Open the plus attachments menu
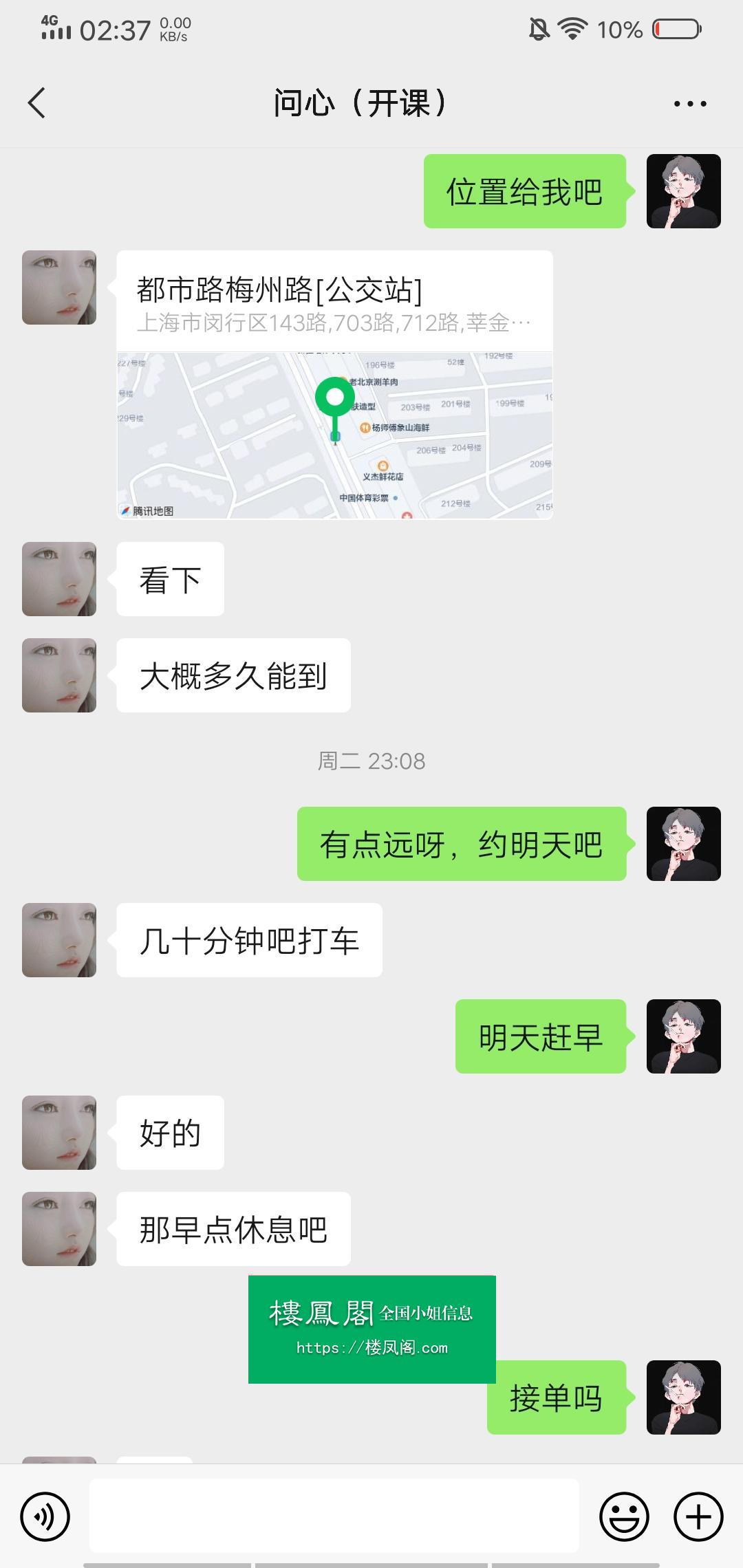Viewport: 743px width, 1568px height. pyautogui.click(x=698, y=1516)
